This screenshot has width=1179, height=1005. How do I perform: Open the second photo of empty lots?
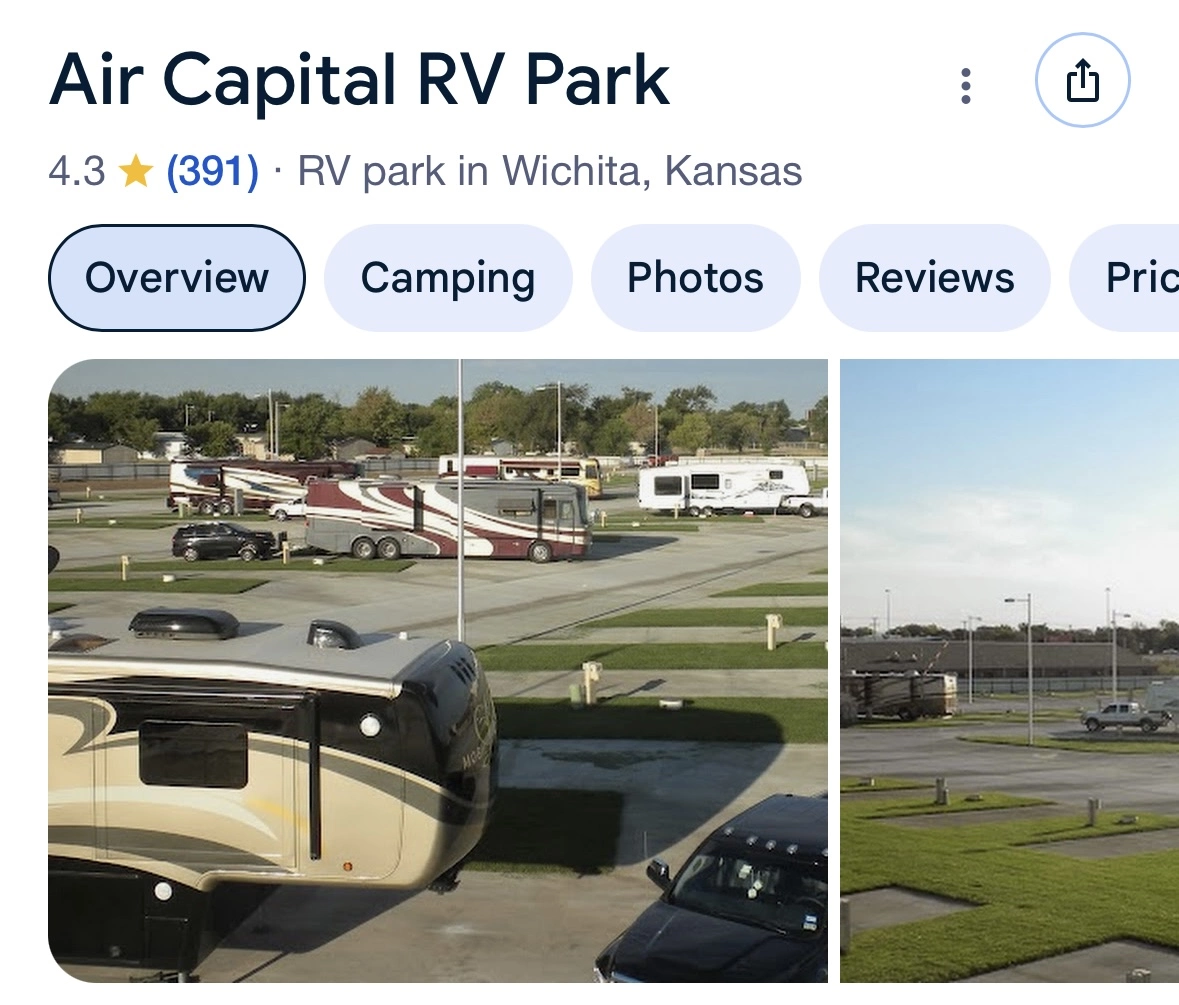click(1009, 671)
